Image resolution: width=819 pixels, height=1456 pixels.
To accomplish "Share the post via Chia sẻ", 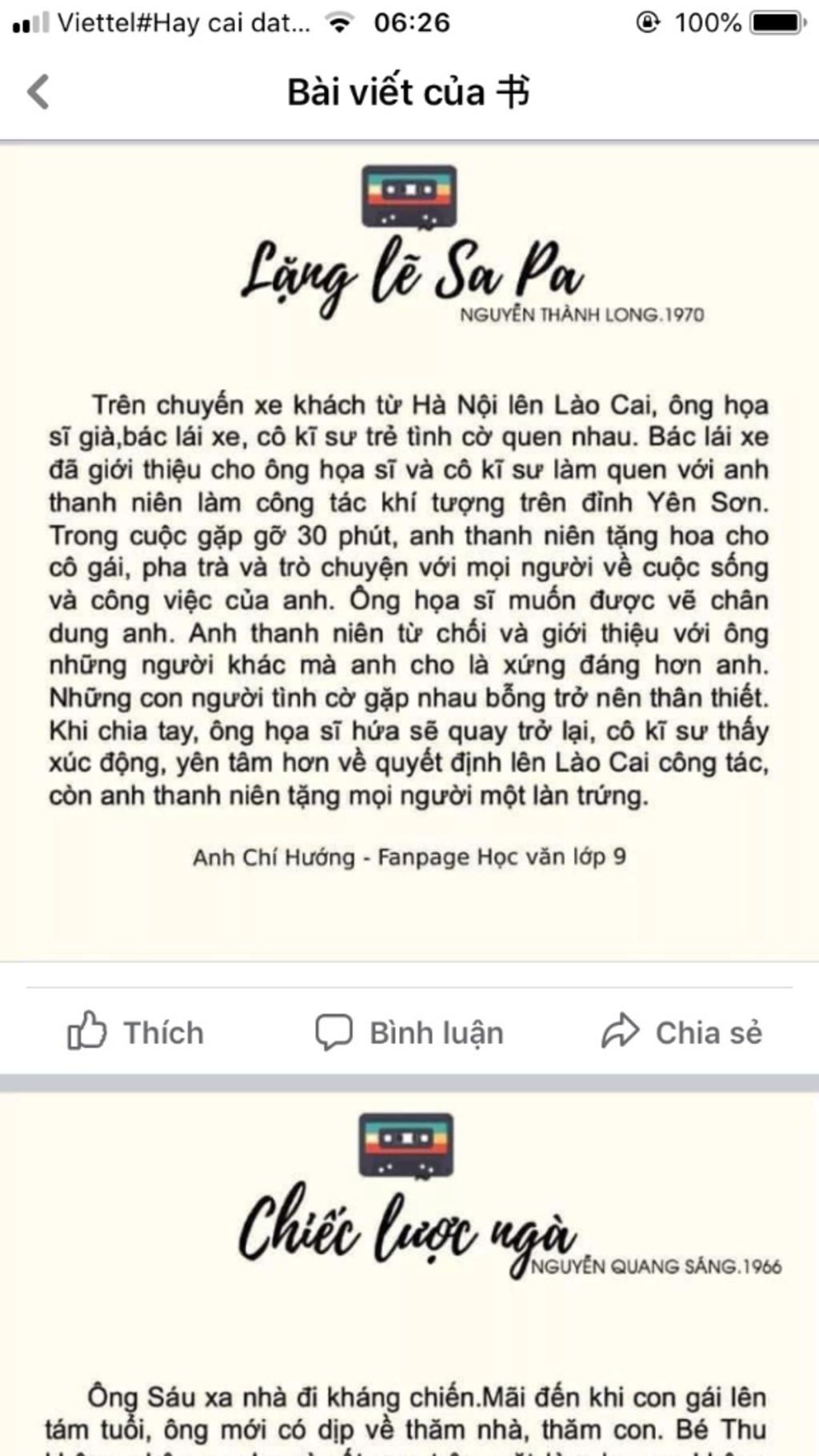I will [x=682, y=1032].
